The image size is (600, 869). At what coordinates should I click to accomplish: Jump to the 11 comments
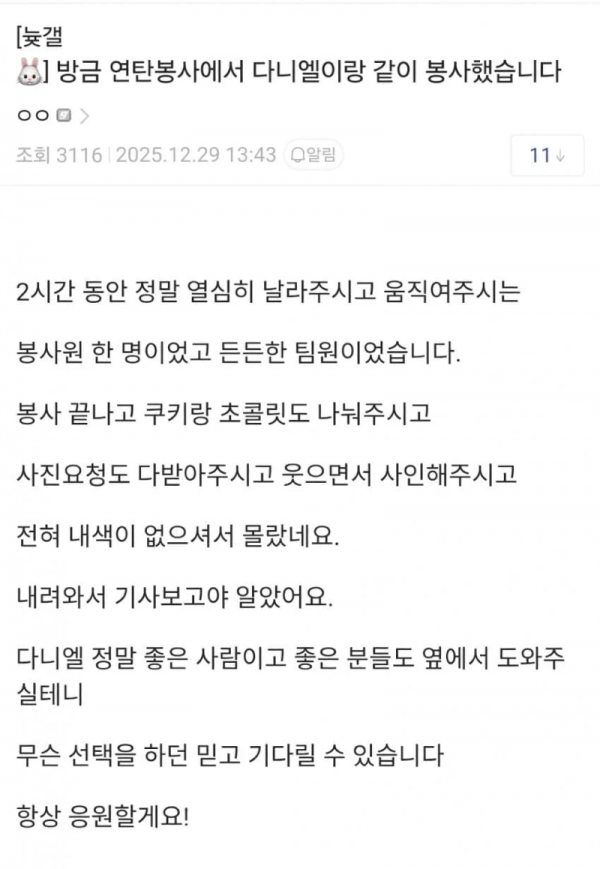(x=547, y=155)
